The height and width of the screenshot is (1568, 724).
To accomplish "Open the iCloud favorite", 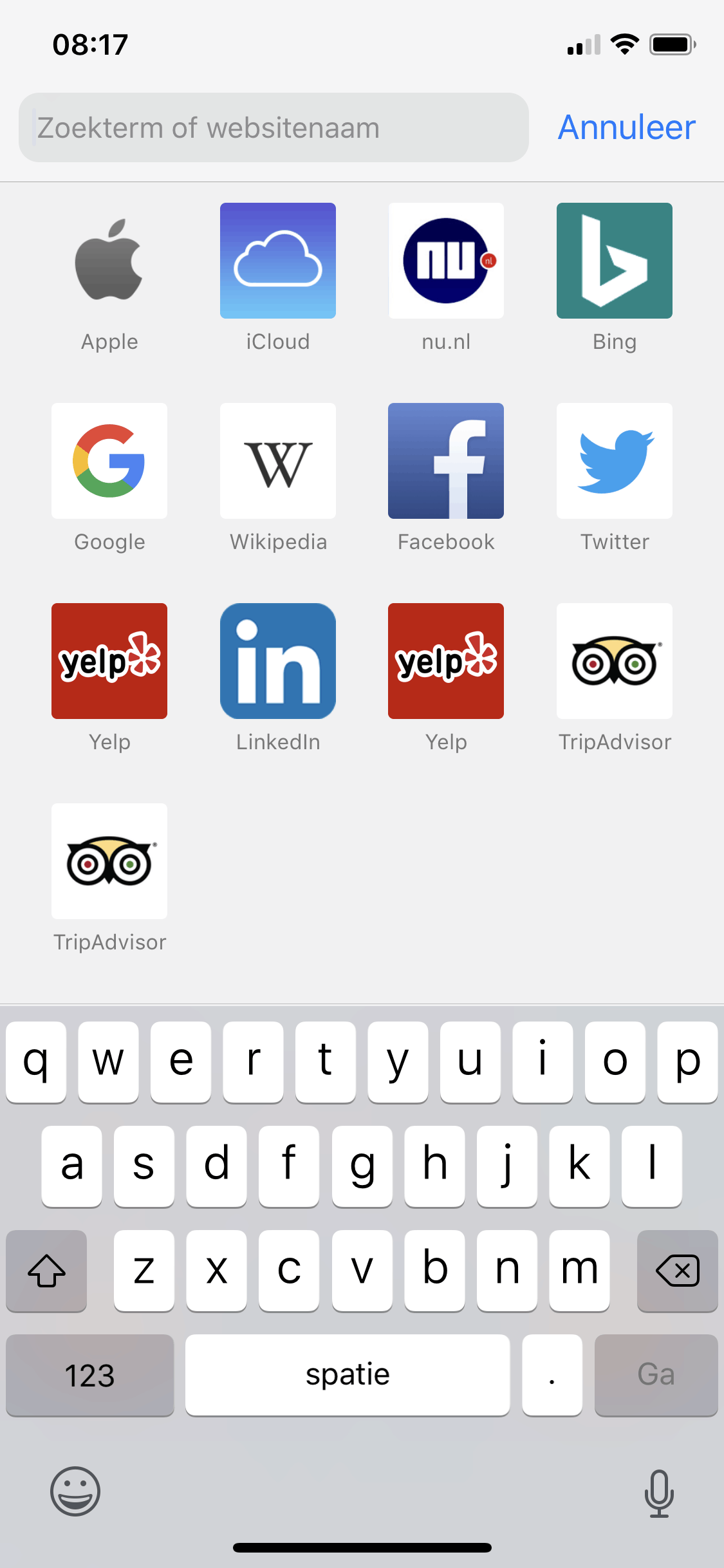I will coord(278,261).
